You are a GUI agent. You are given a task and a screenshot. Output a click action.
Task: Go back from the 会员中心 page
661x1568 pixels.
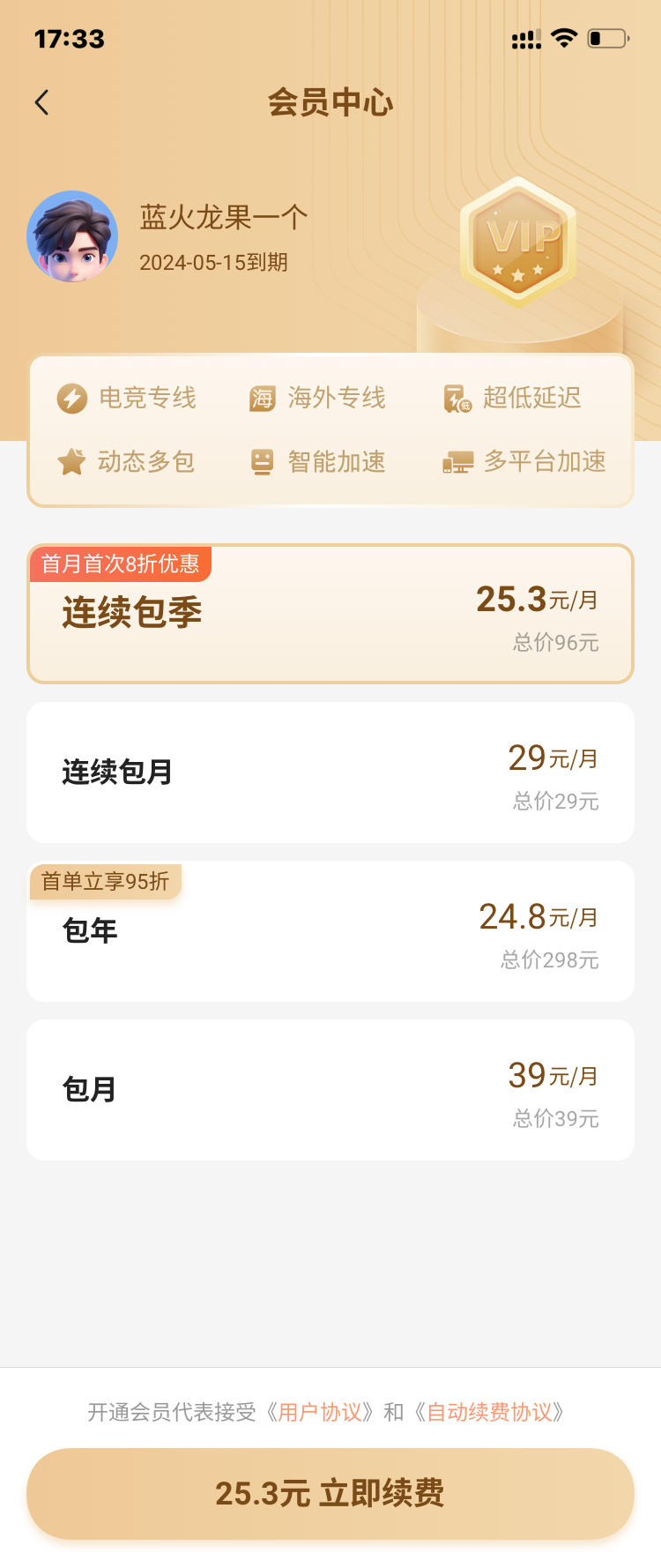[x=41, y=103]
